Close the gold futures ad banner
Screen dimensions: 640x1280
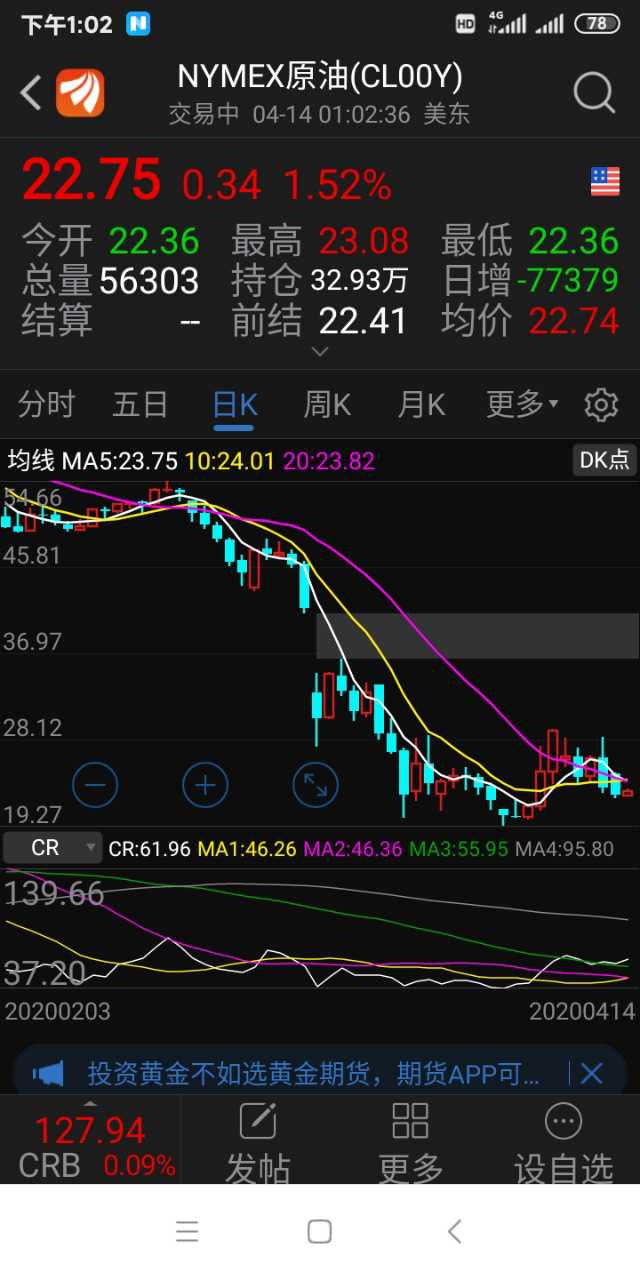(x=592, y=1074)
